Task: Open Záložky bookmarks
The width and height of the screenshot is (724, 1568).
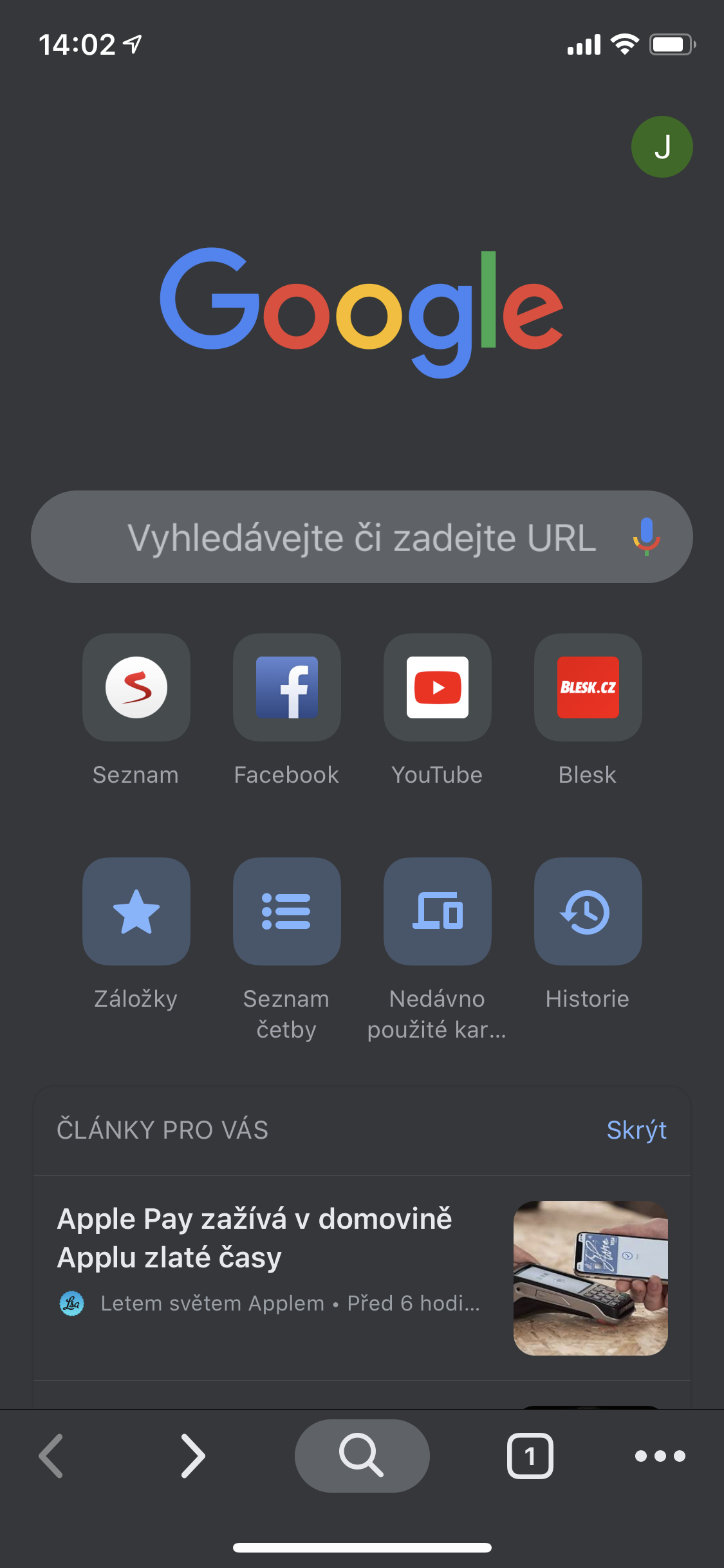Action: click(x=136, y=911)
